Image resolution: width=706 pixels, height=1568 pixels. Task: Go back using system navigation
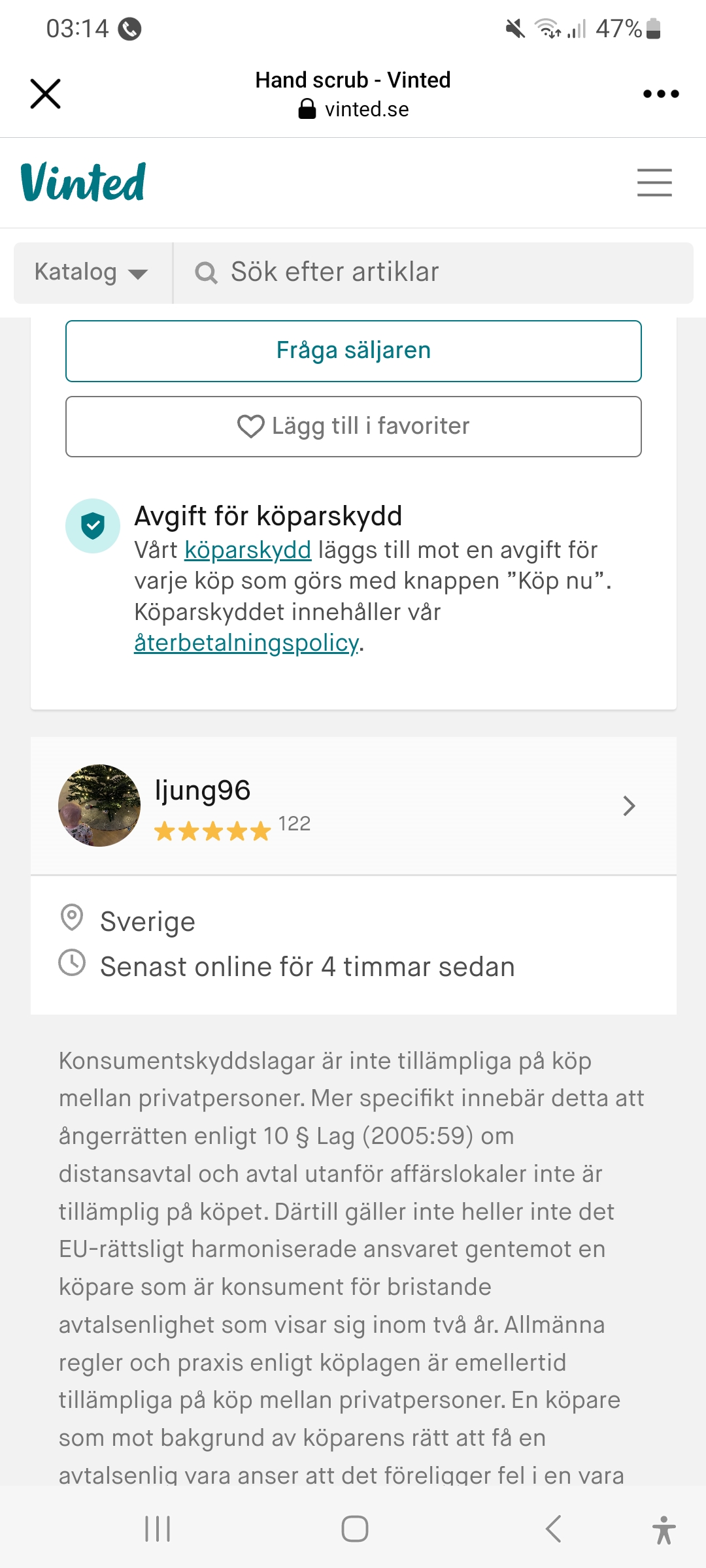coord(553,1529)
